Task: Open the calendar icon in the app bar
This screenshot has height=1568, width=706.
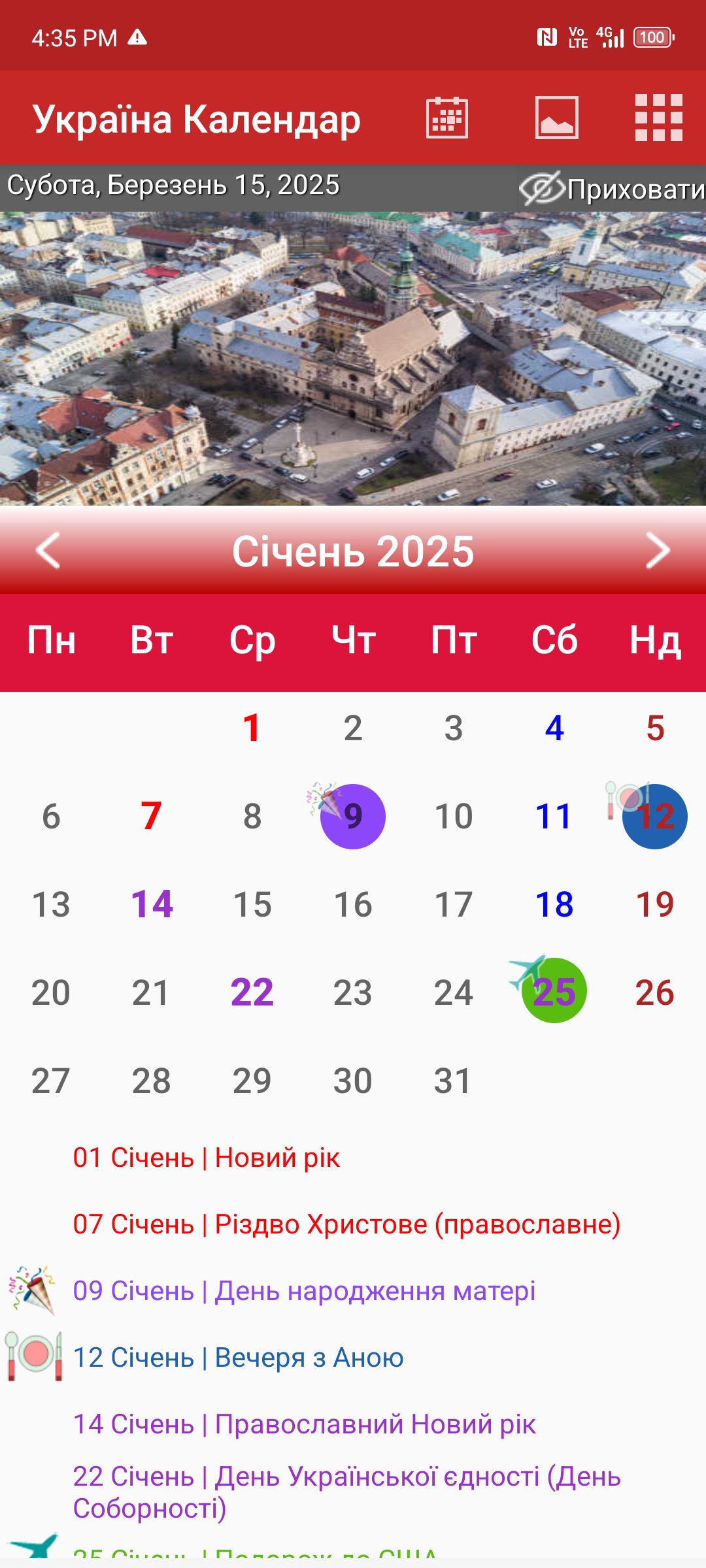Action: pos(447,118)
